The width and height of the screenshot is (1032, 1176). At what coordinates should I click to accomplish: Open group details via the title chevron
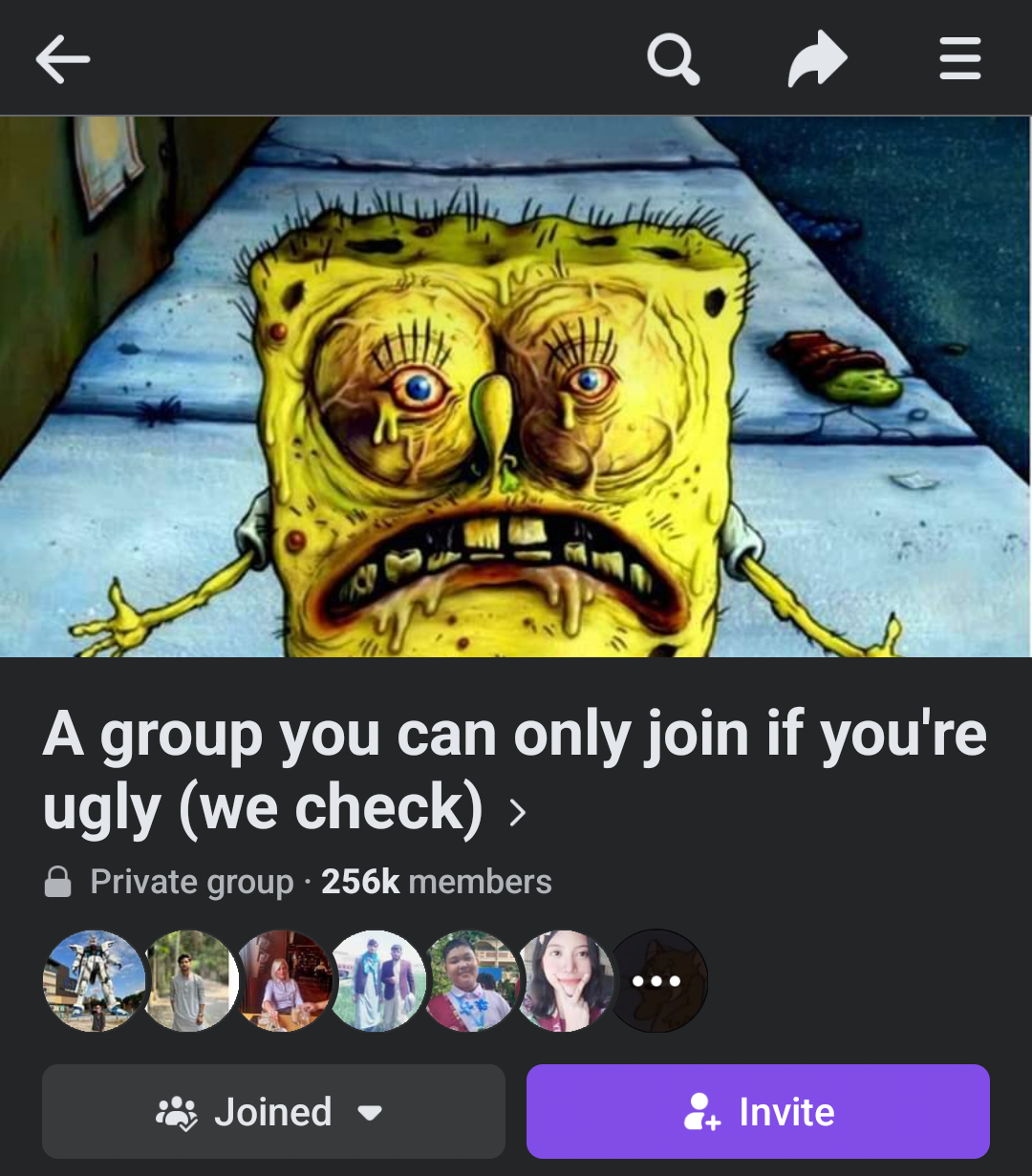coord(518,813)
